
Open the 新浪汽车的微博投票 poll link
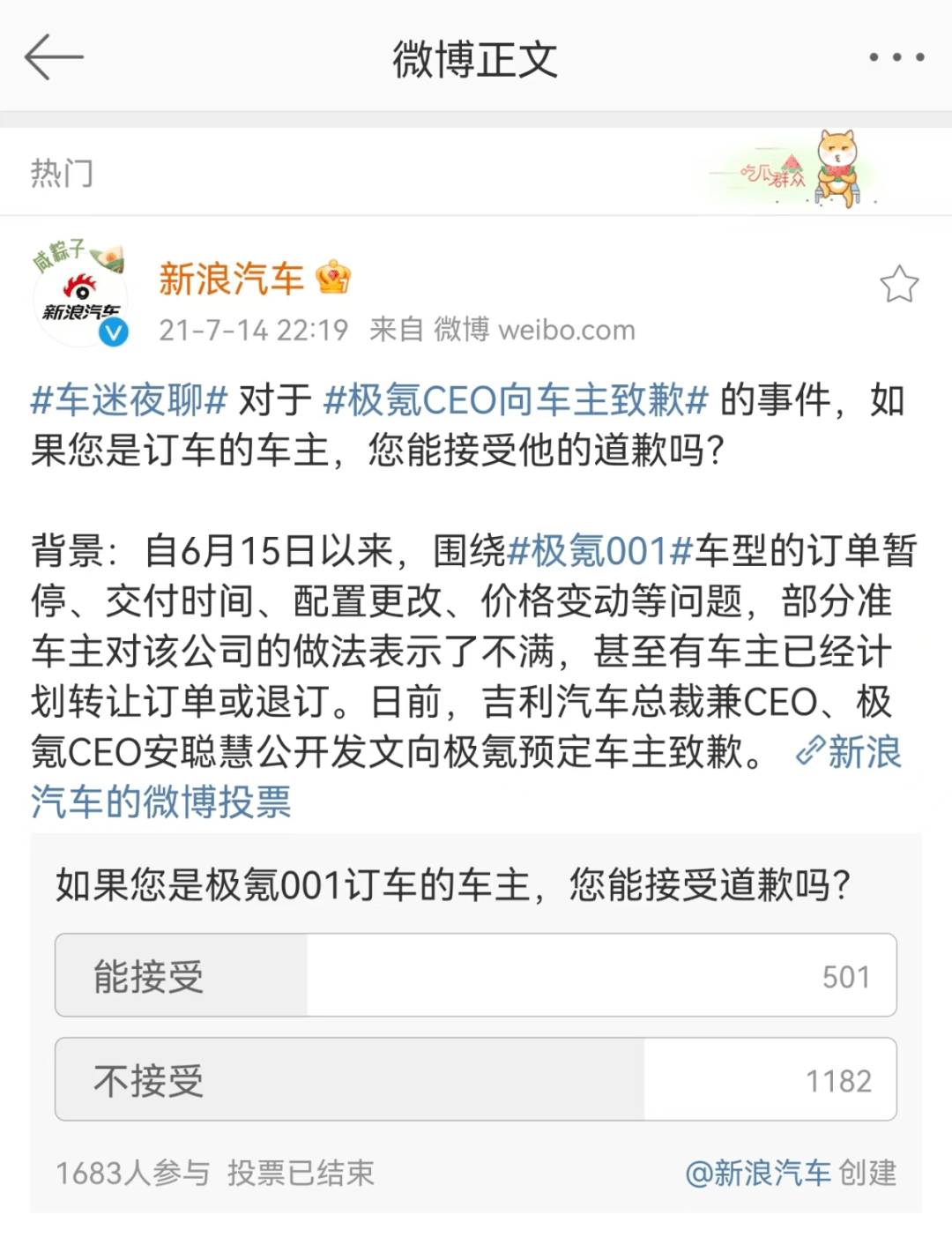pos(160,801)
